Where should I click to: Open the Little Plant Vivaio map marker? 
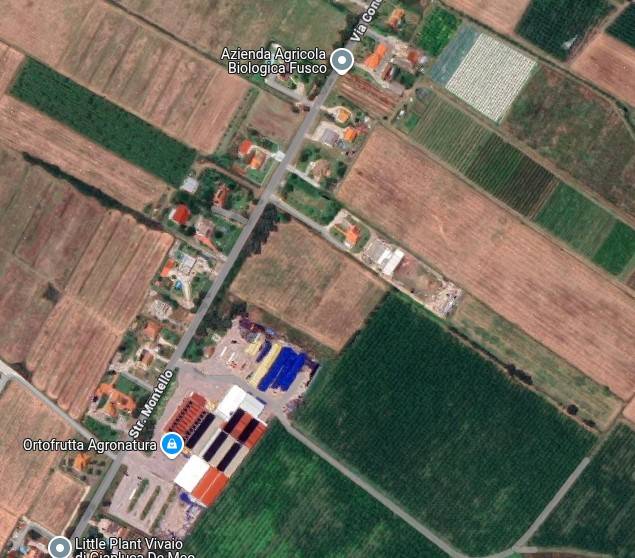(x=60, y=547)
